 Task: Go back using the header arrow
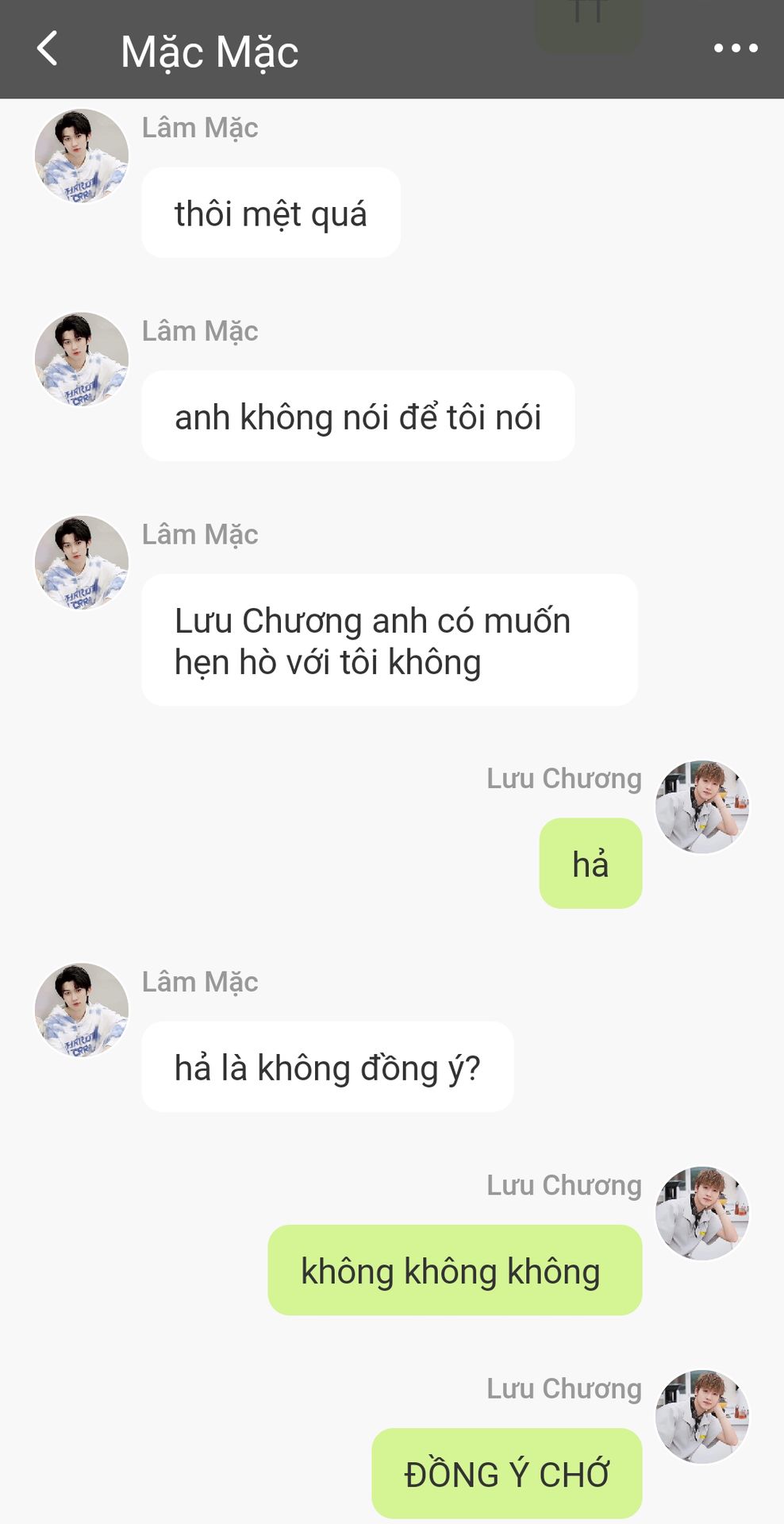(48, 49)
